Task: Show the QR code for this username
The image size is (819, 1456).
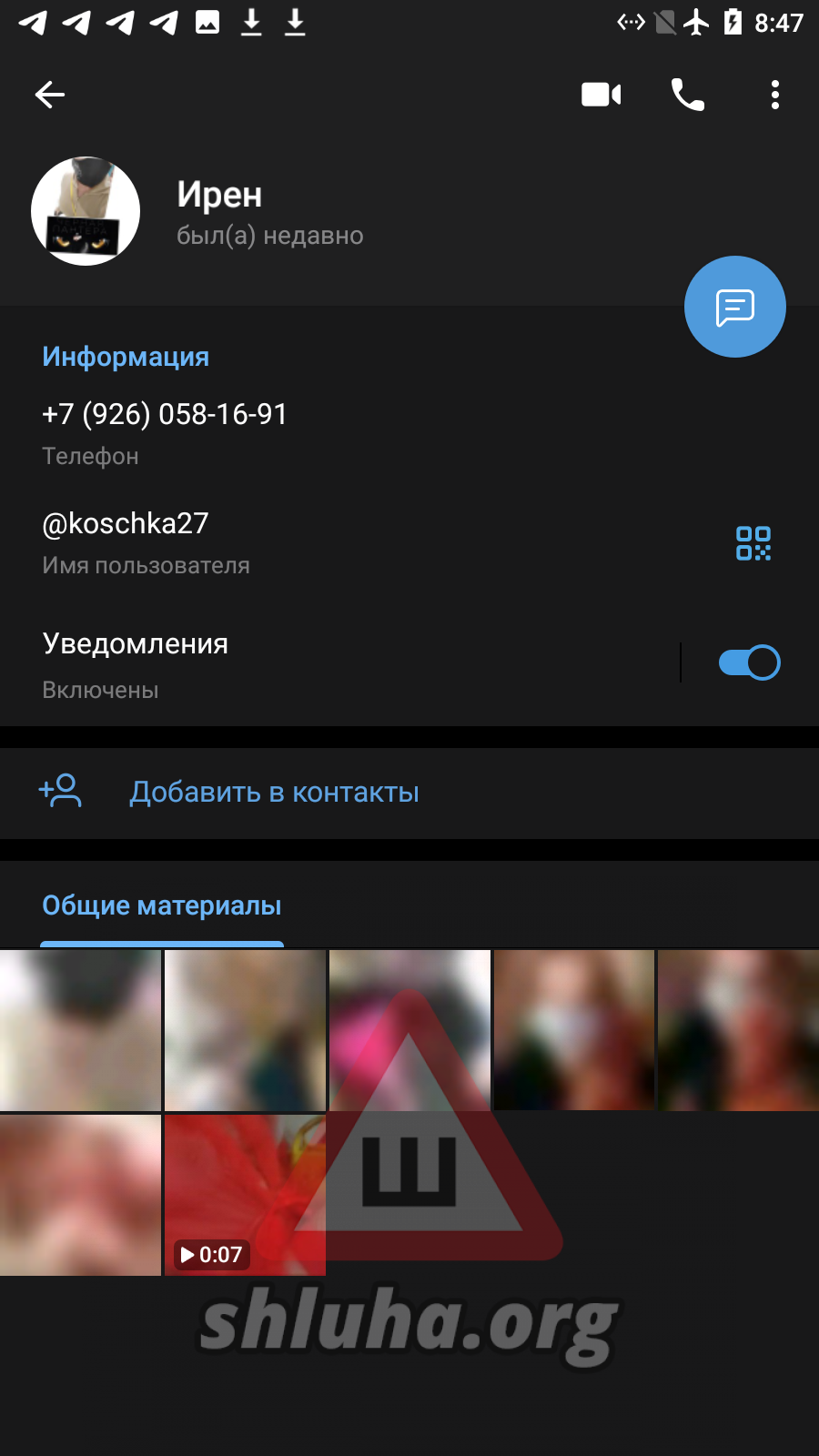Action: pos(753,543)
